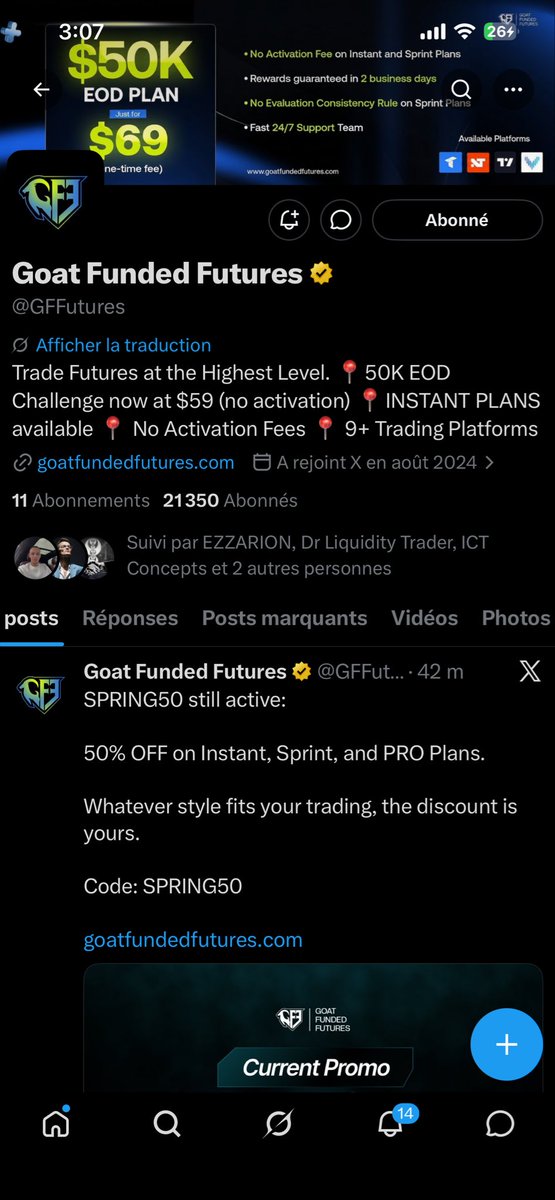View the 21350 Abonnés list
The image size is (555, 1200).
230,501
